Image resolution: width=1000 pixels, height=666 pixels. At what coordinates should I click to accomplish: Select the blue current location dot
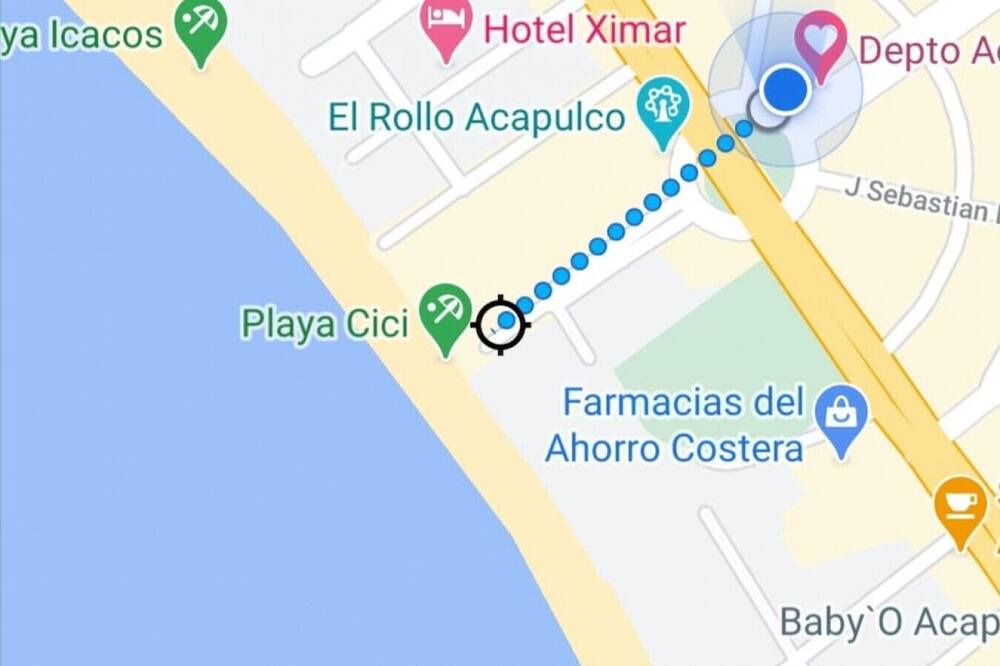coord(786,90)
